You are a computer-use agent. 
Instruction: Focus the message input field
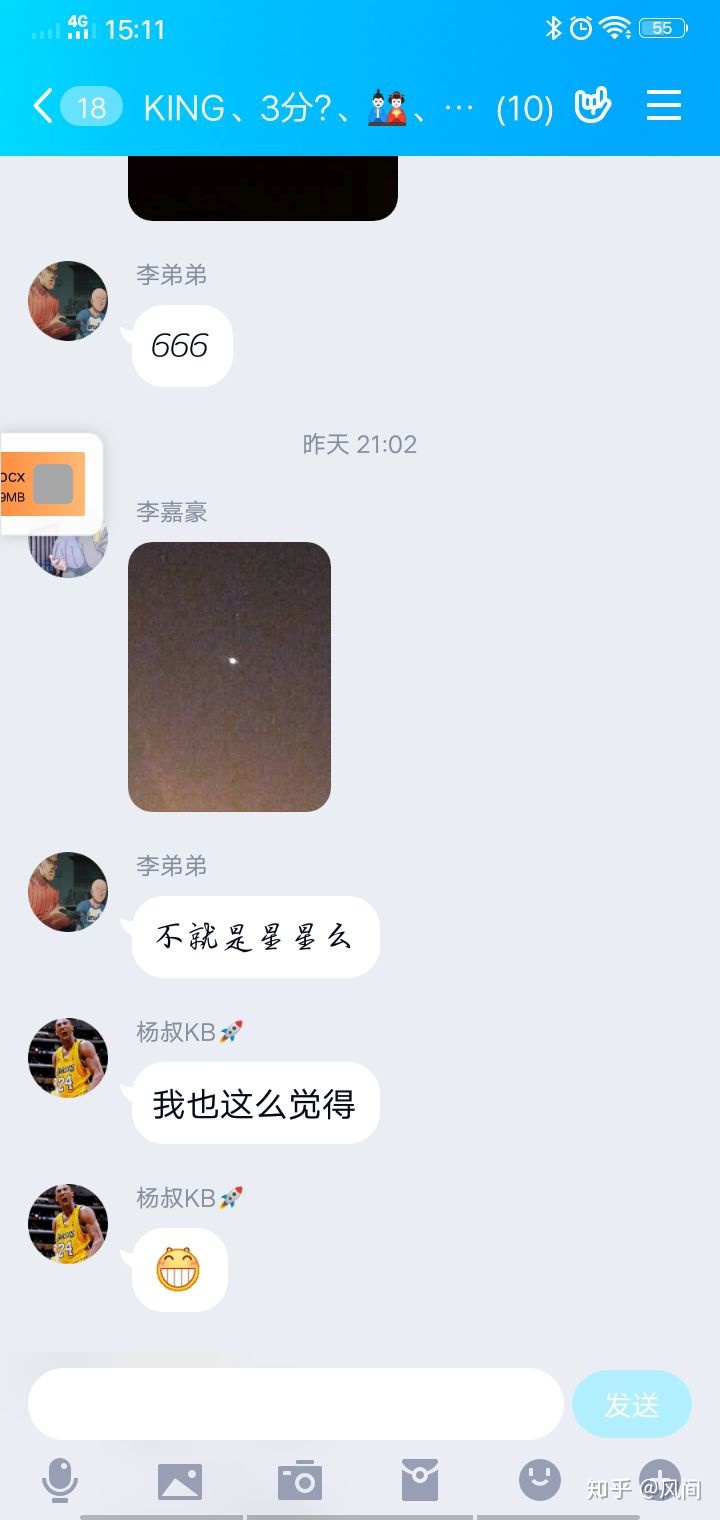(295, 1404)
